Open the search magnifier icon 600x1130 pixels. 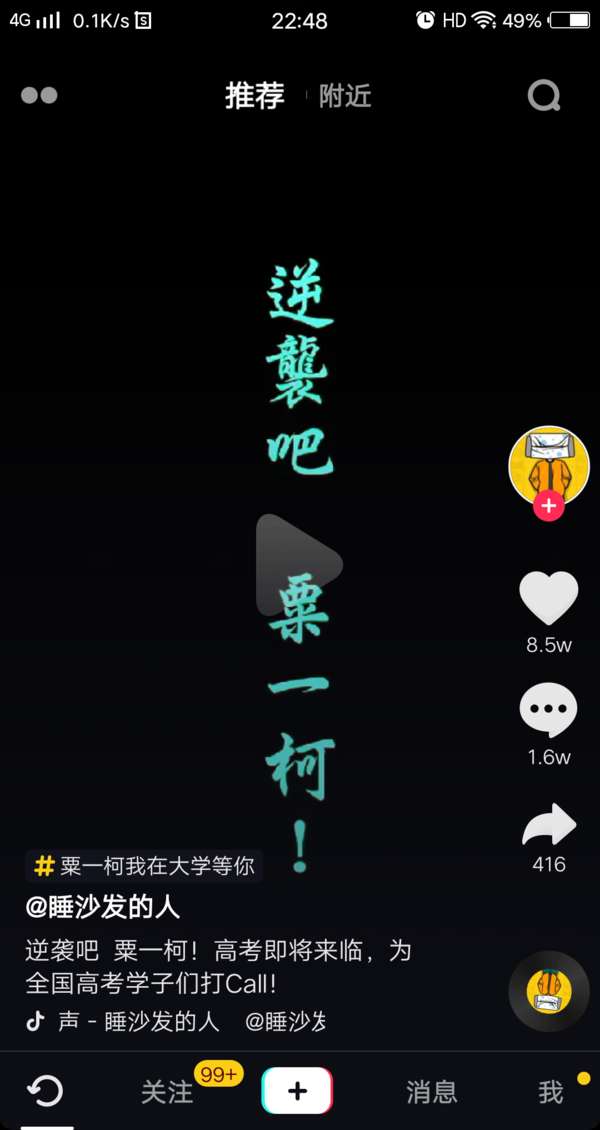point(544,96)
